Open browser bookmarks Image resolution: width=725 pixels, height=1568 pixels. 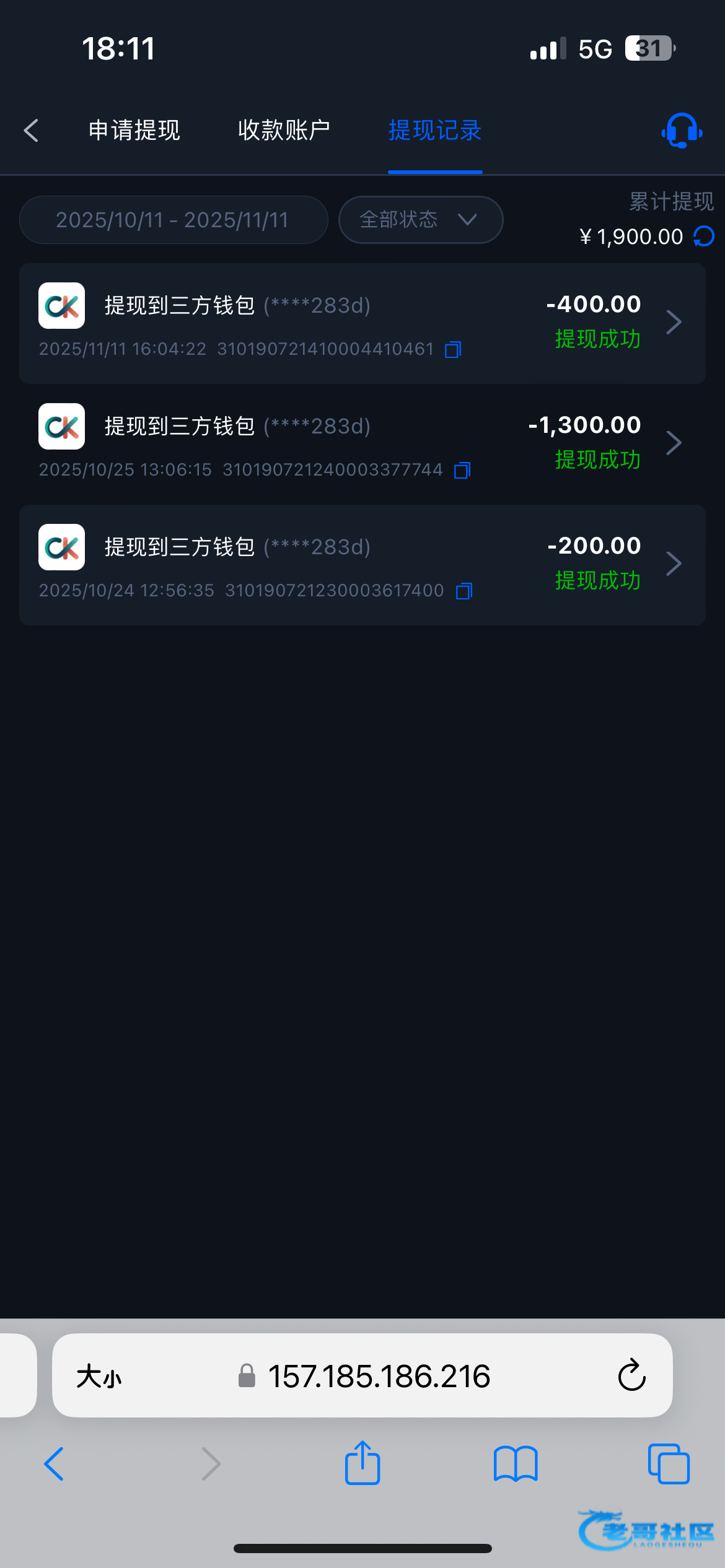click(x=516, y=1463)
